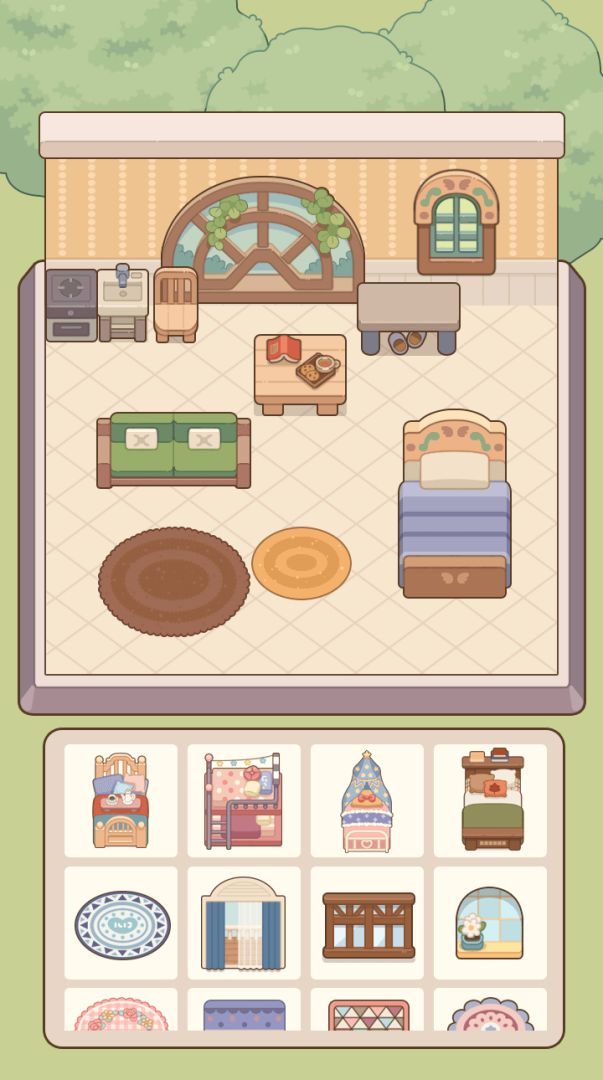
Task: Pick the bunk bed from the furniture palette
Action: click(243, 800)
